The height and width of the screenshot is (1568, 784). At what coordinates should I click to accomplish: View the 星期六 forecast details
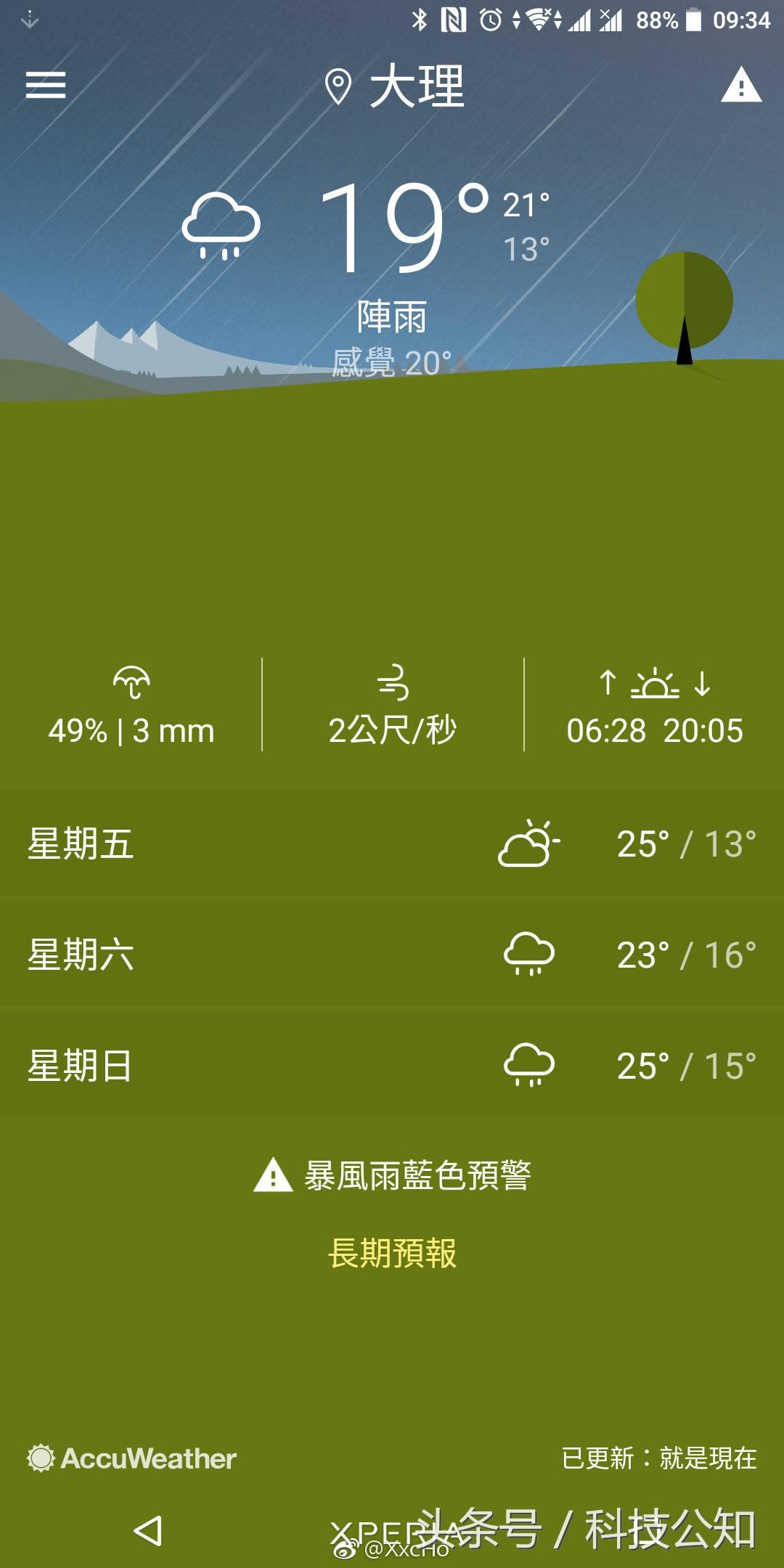click(x=392, y=955)
